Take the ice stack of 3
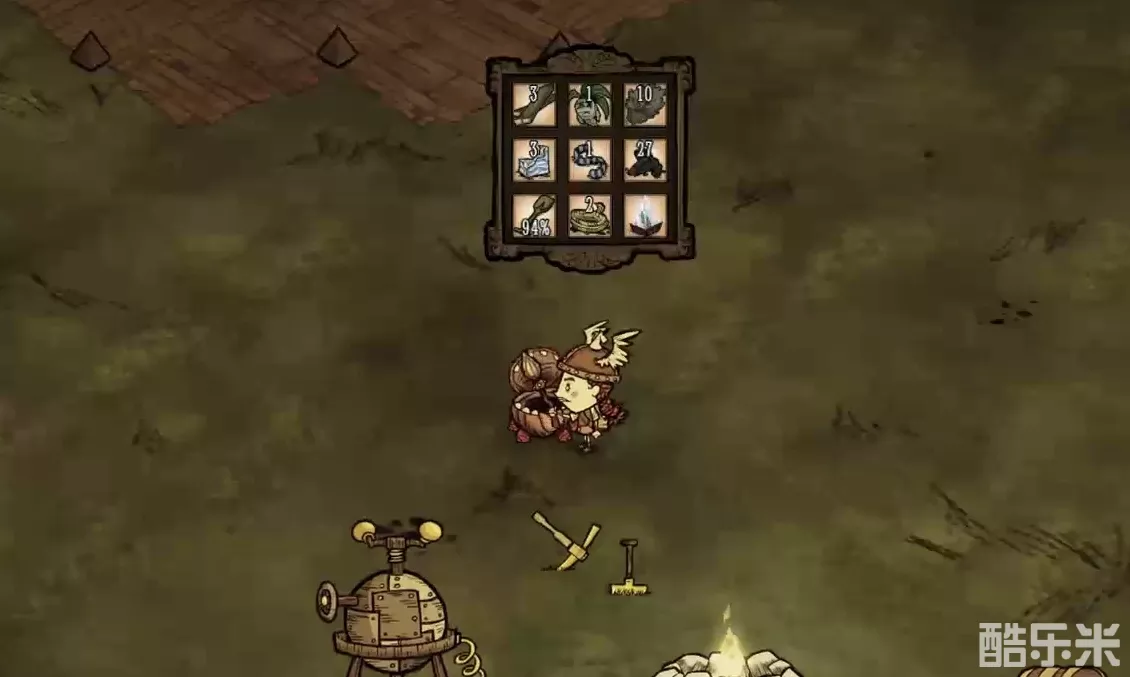This screenshot has height=677, width=1130. pos(533,160)
